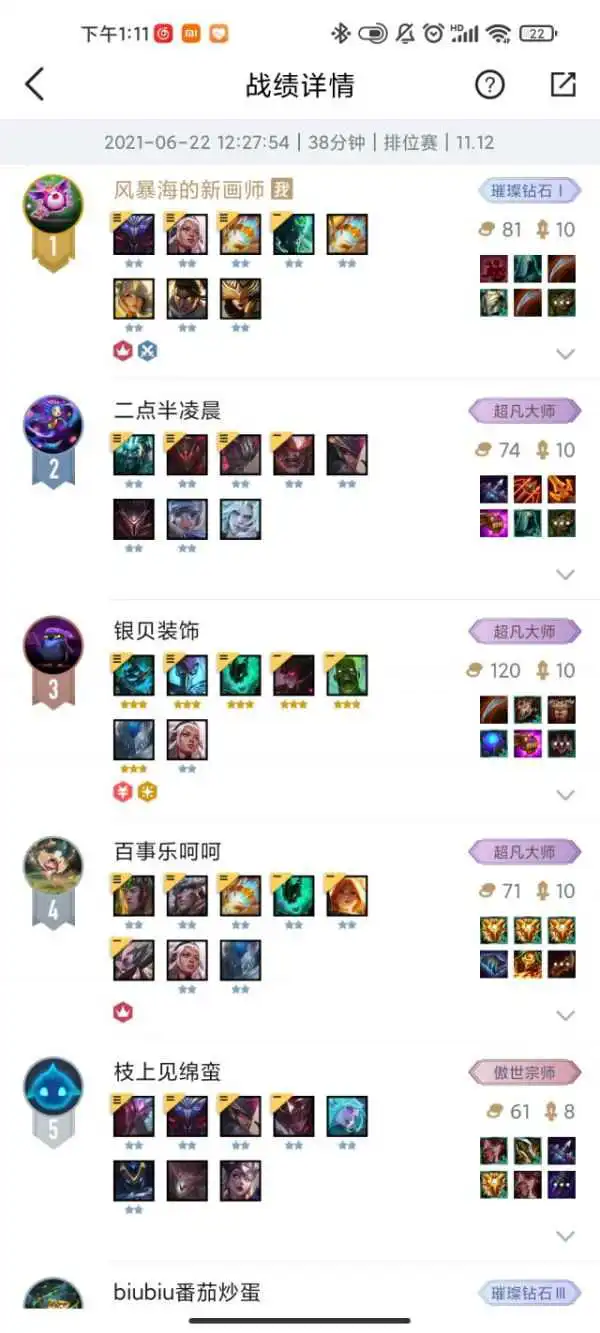Share this match record
The width and height of the screenshot is (600, 1333).
pyautogui.click(x=563, y=85)
